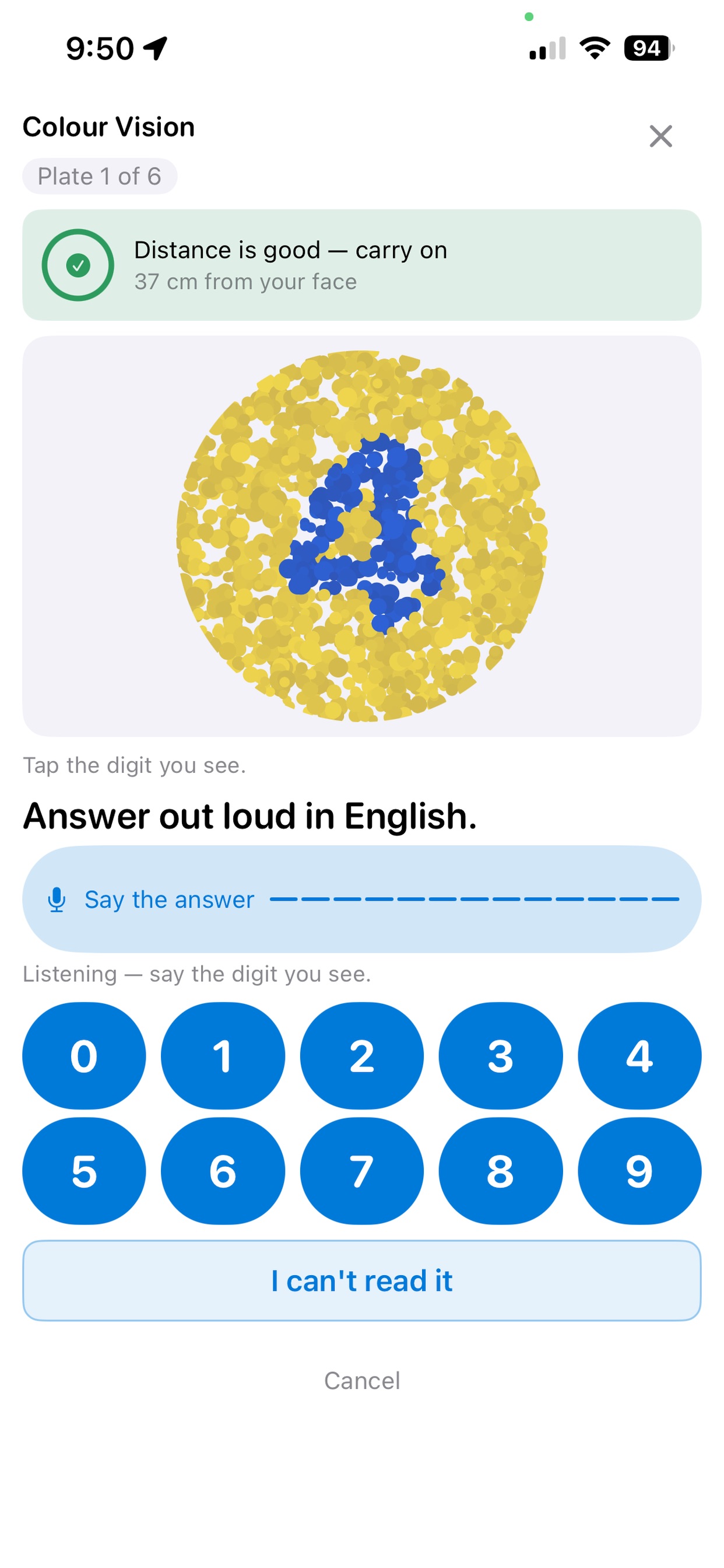Choose digit 7
This screenshot has height=1568, width=724.
(x=362, y=1171)
